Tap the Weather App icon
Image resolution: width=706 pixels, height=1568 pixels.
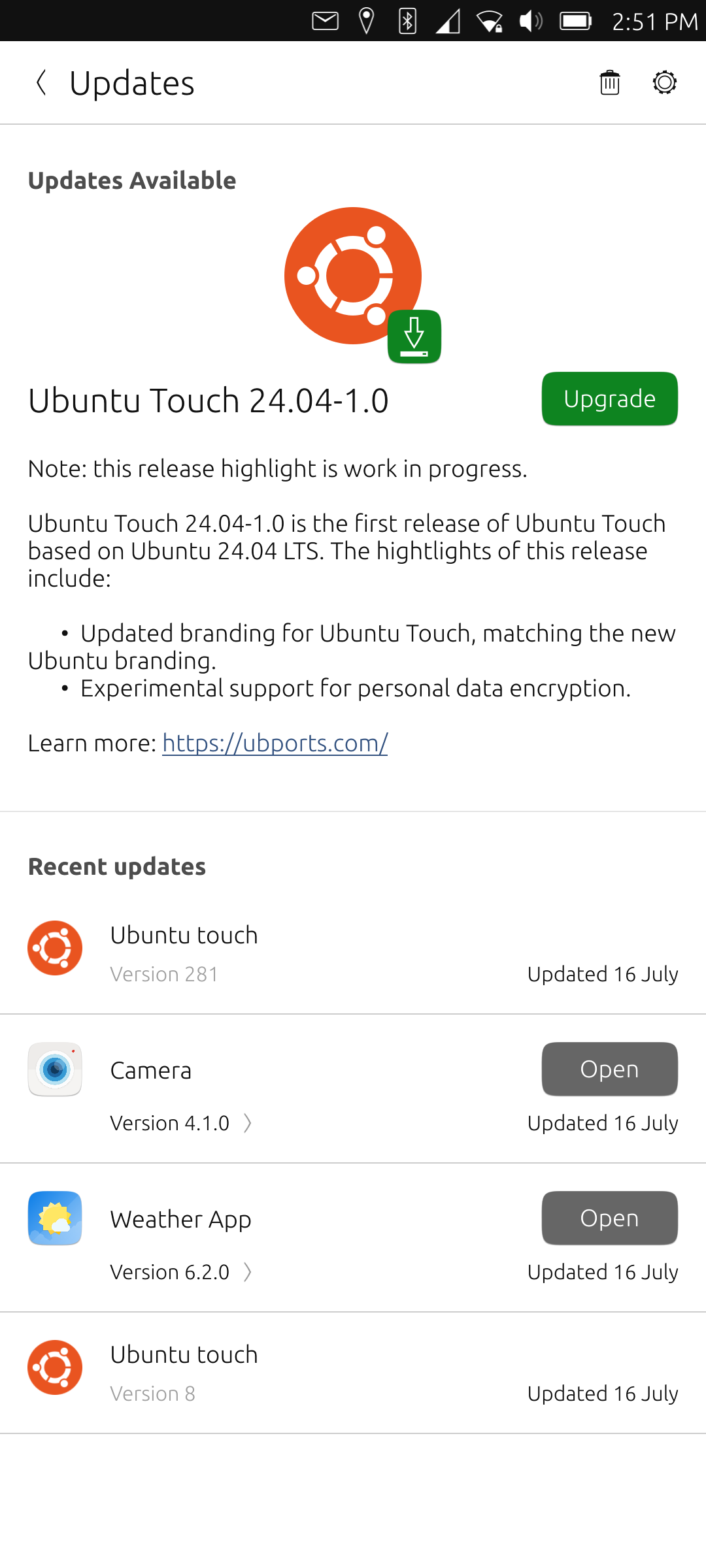(x=54, y=1218)
